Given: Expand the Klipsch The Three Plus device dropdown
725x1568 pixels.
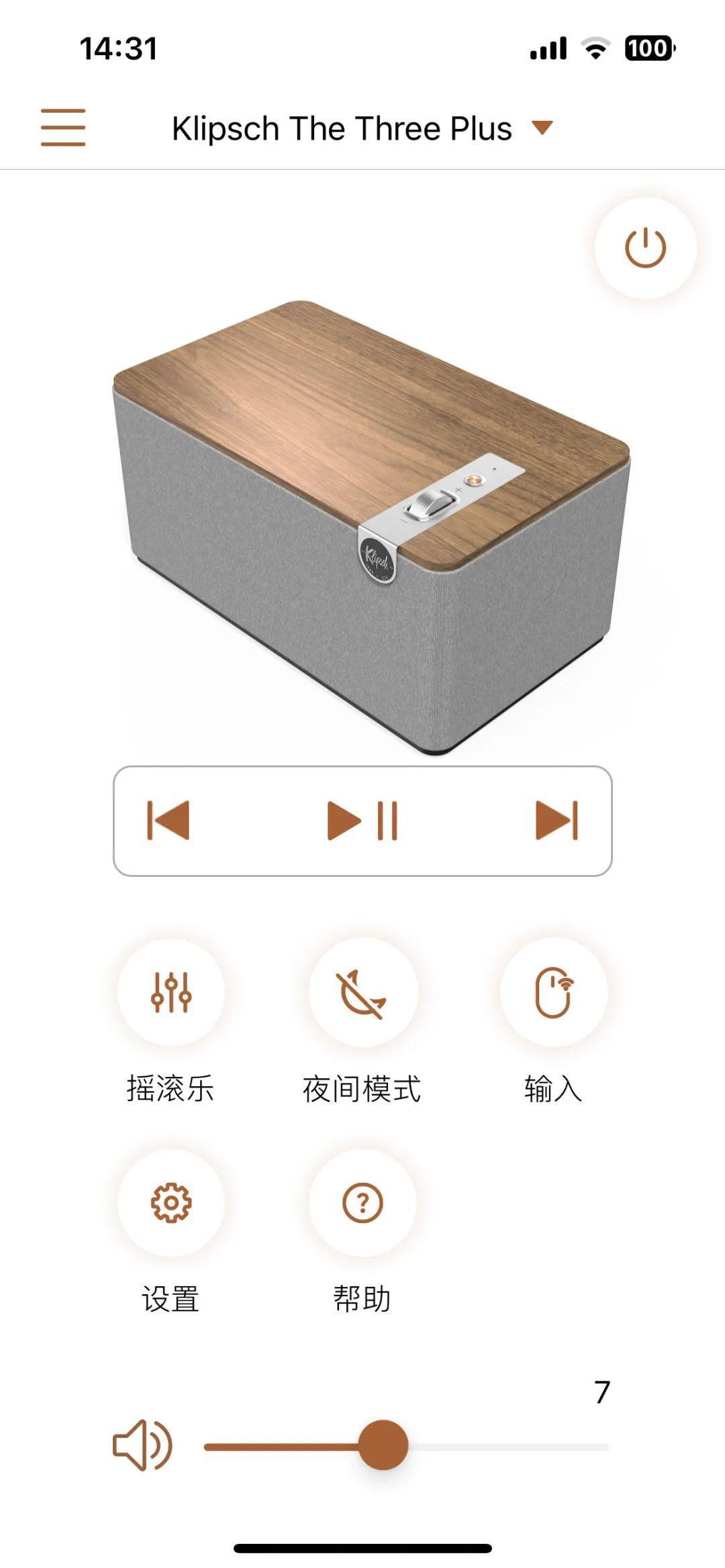Looking at the screenshot, I should click(541, 127).
